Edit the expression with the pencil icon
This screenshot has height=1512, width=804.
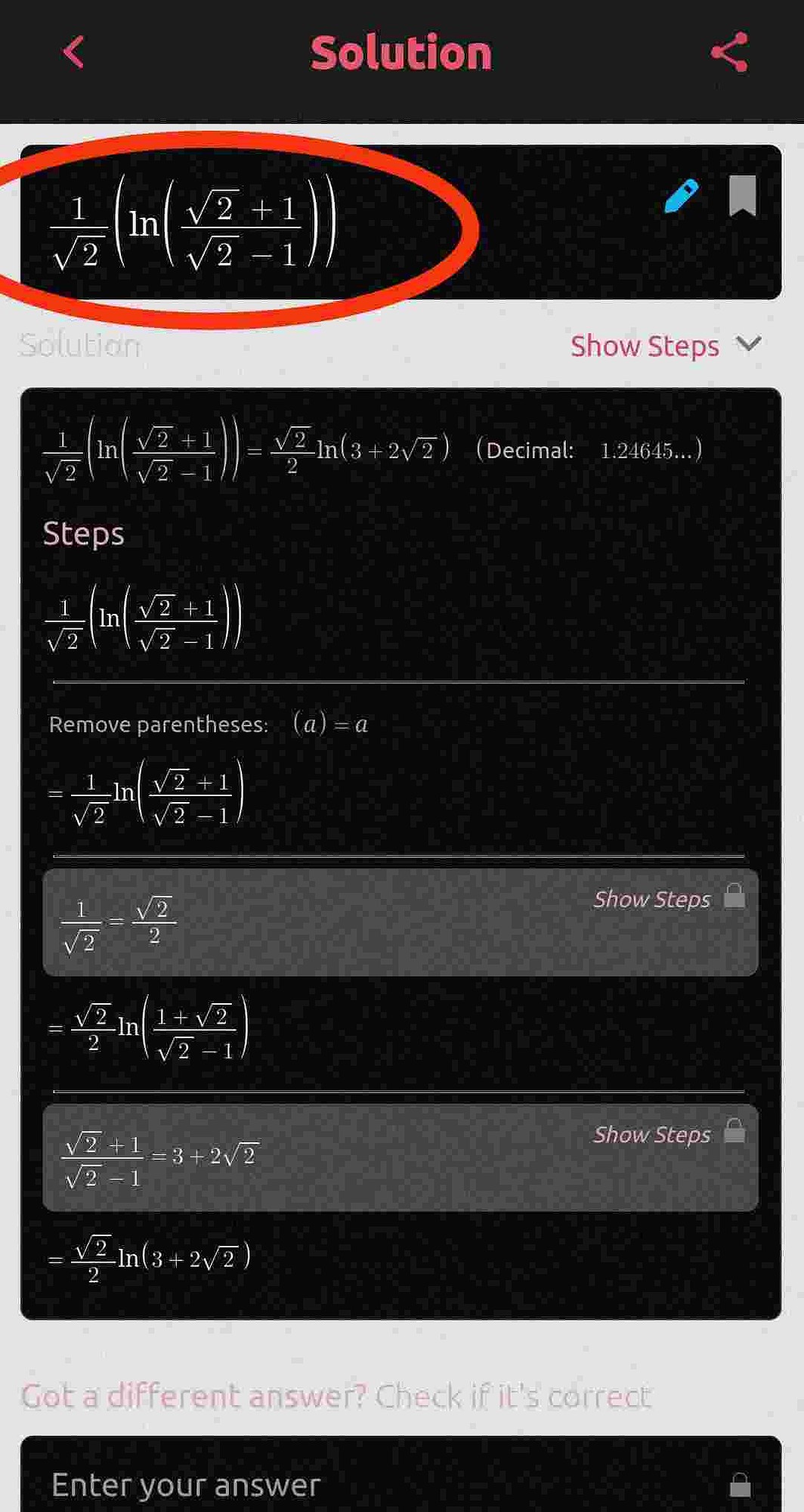681,196
